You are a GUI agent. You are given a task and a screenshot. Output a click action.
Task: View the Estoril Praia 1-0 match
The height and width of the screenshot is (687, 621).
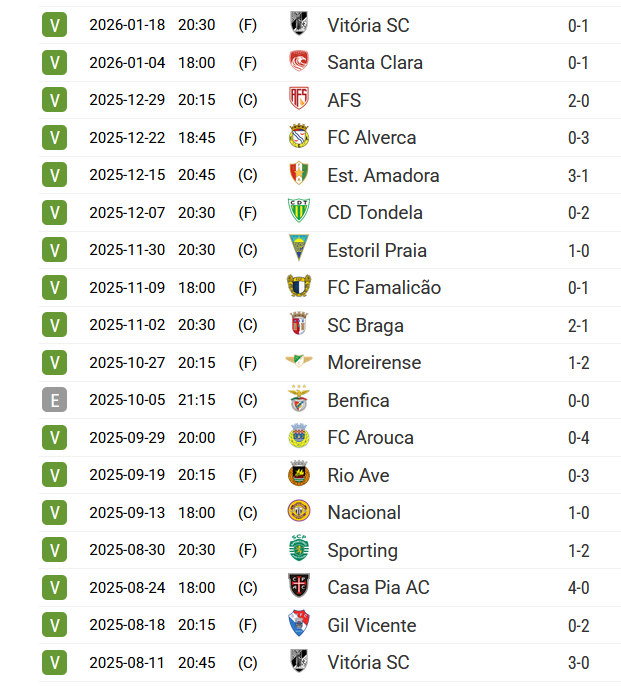330,250
